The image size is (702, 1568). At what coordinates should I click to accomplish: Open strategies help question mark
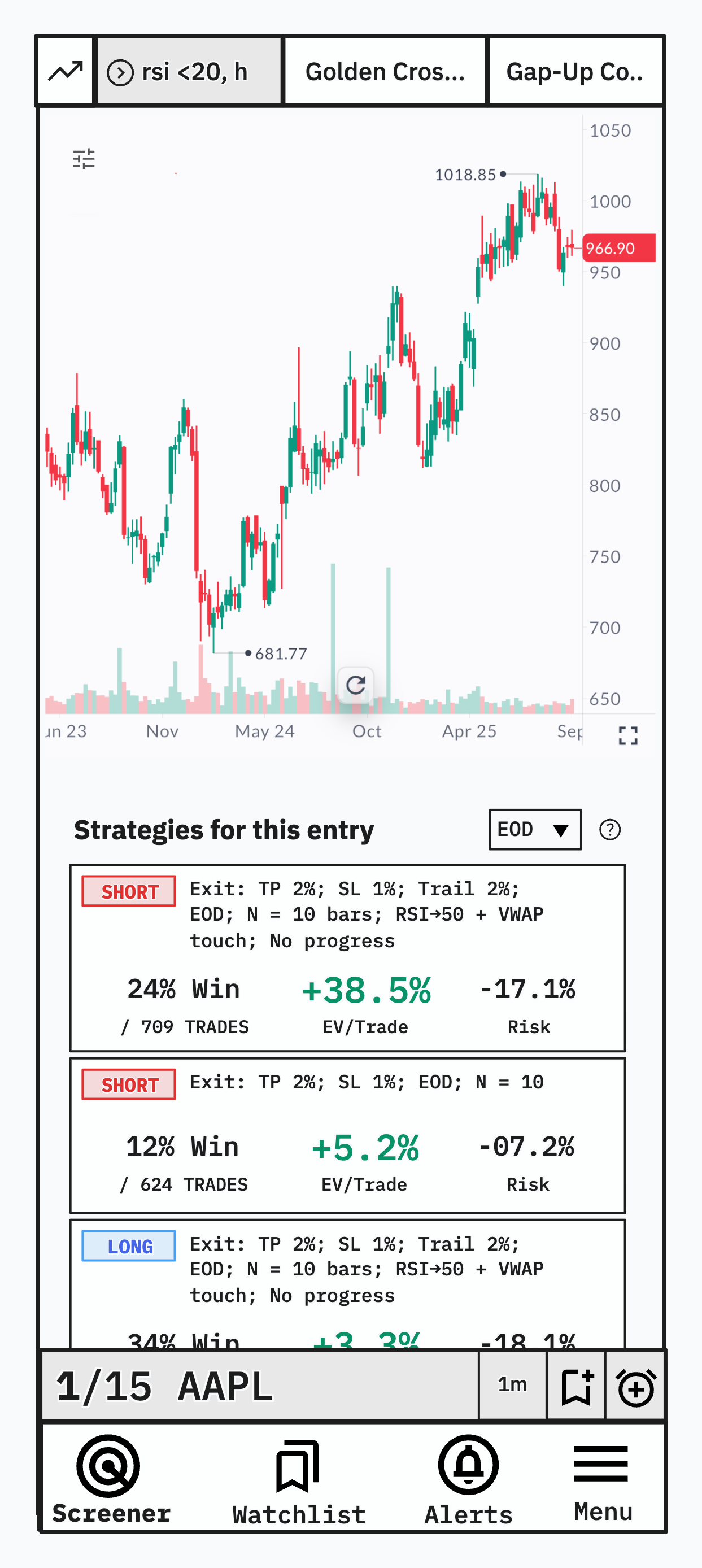[x=609, y=829]
